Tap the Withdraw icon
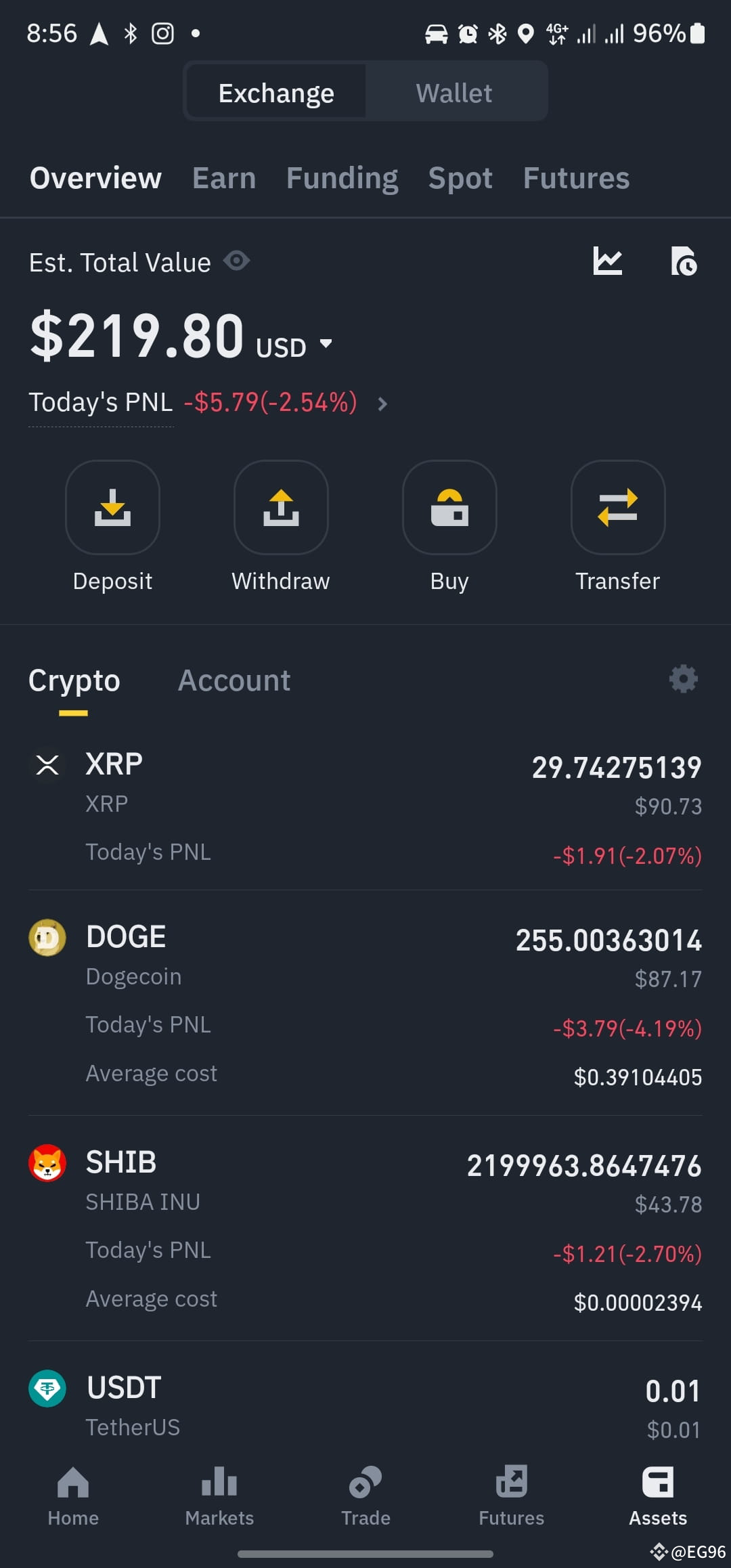This screenshot has height=1568, width=731. [x=280, y=508]
